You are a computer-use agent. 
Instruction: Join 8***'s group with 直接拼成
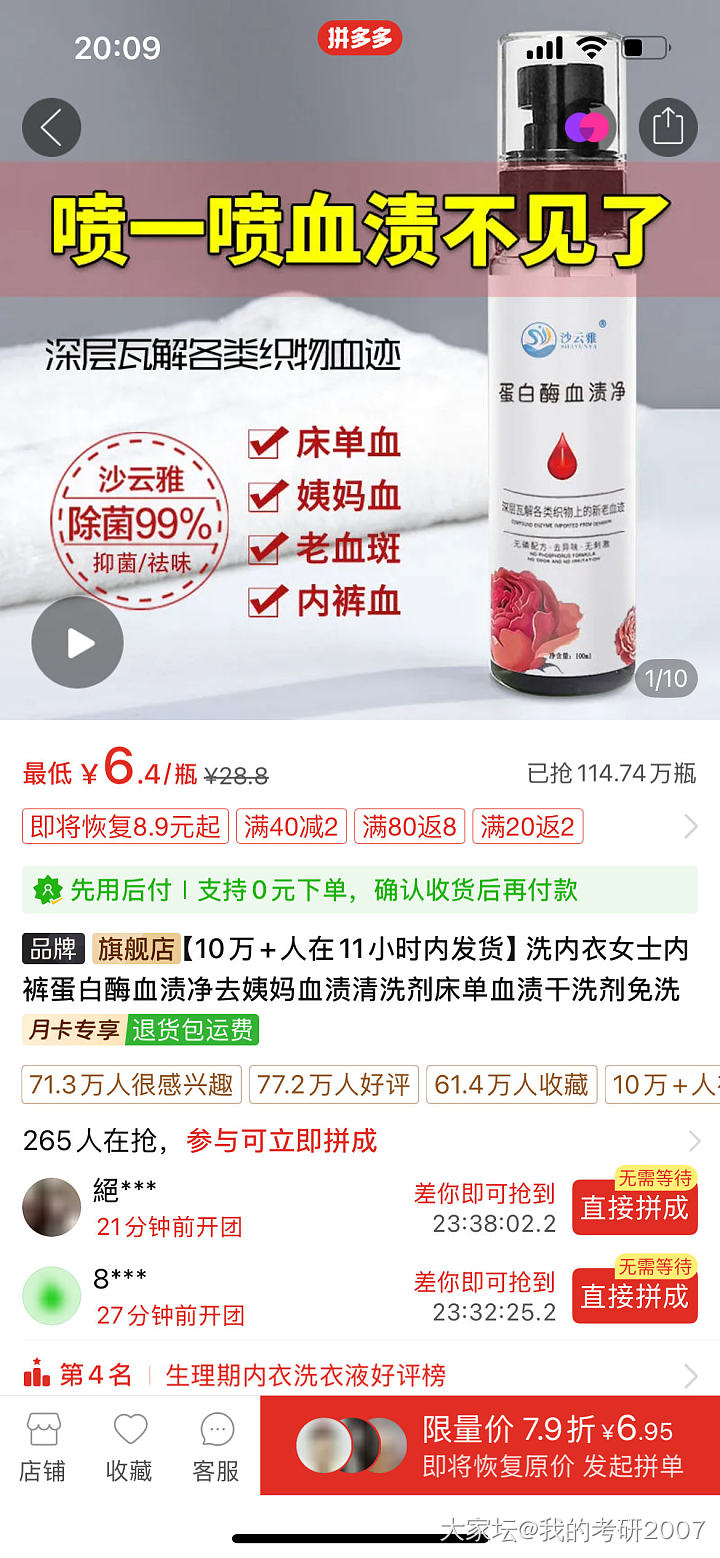[634, 1296]
